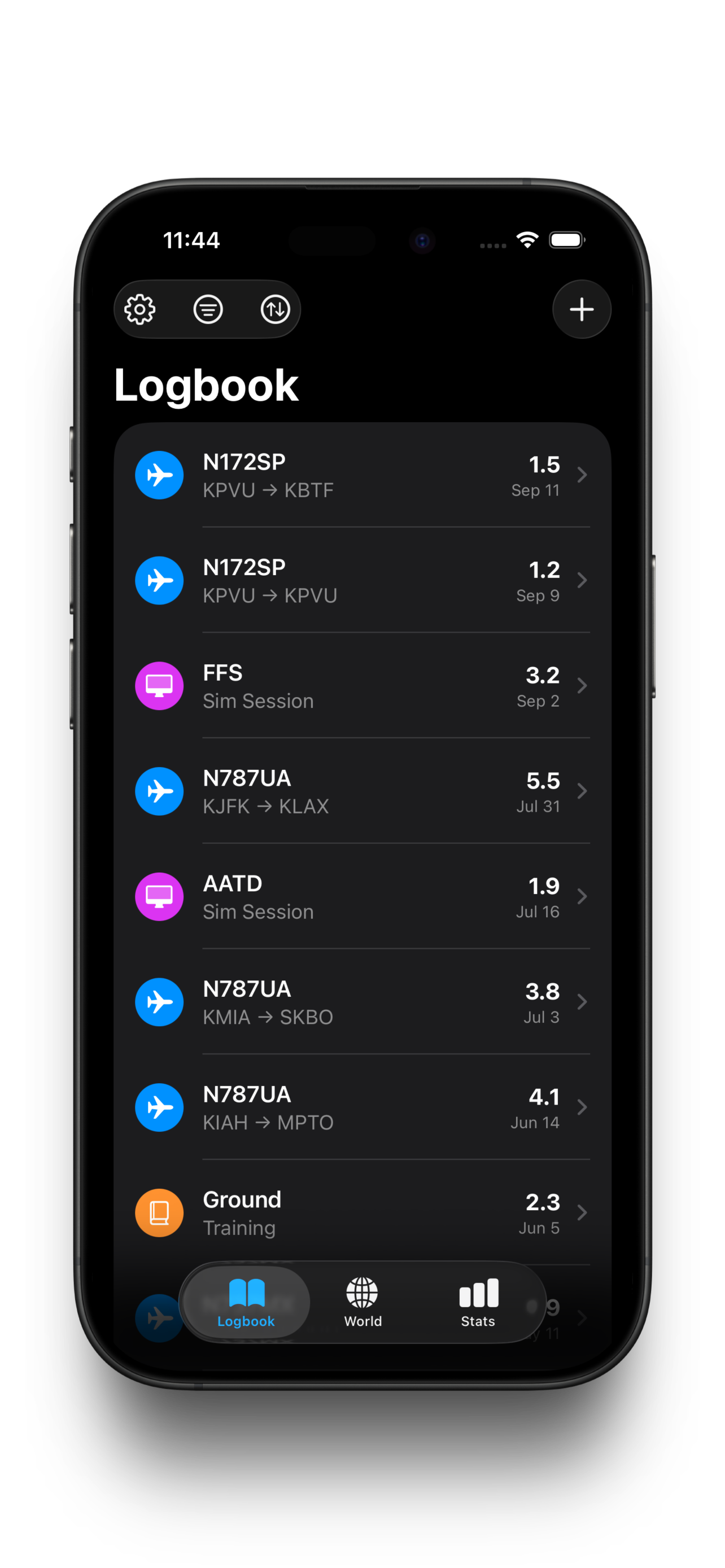The width and height of the screenshot is (725, 1568).
Task: Select the KMIA to SKBO flight row
Action: tap(362, 1002)
